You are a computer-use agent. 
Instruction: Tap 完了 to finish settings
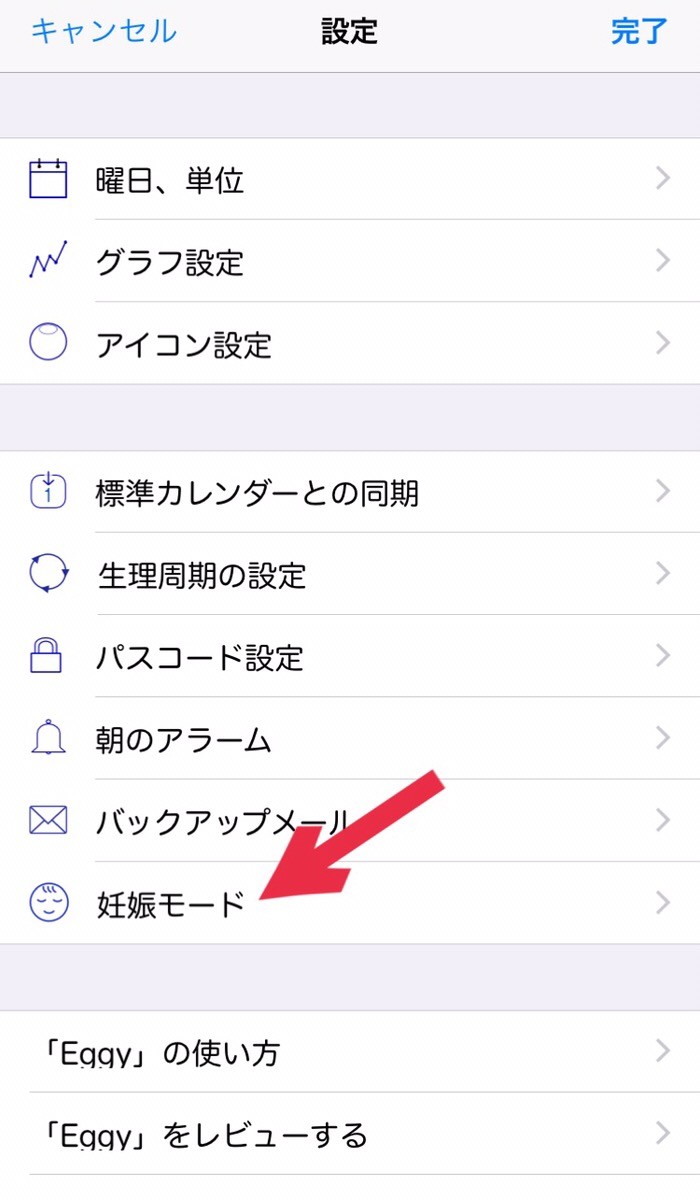639,31
